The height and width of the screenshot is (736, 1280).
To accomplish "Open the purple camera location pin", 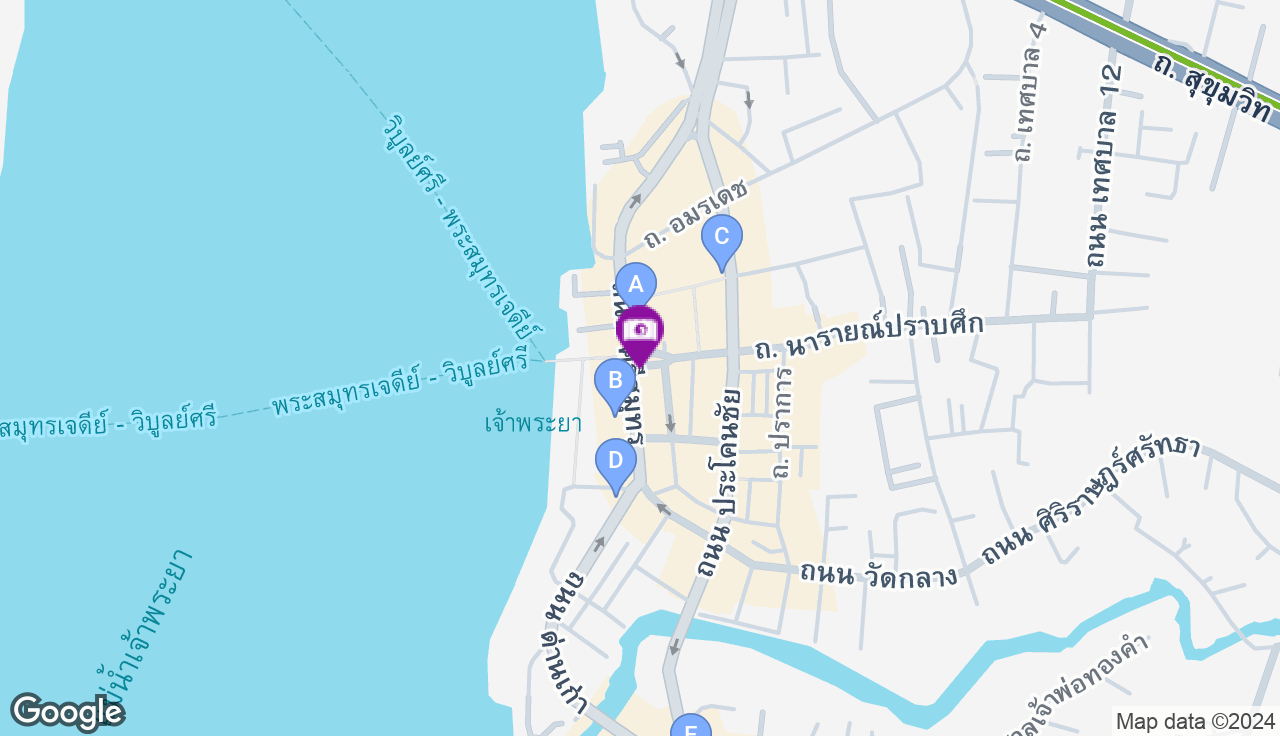I will [640, 331].
